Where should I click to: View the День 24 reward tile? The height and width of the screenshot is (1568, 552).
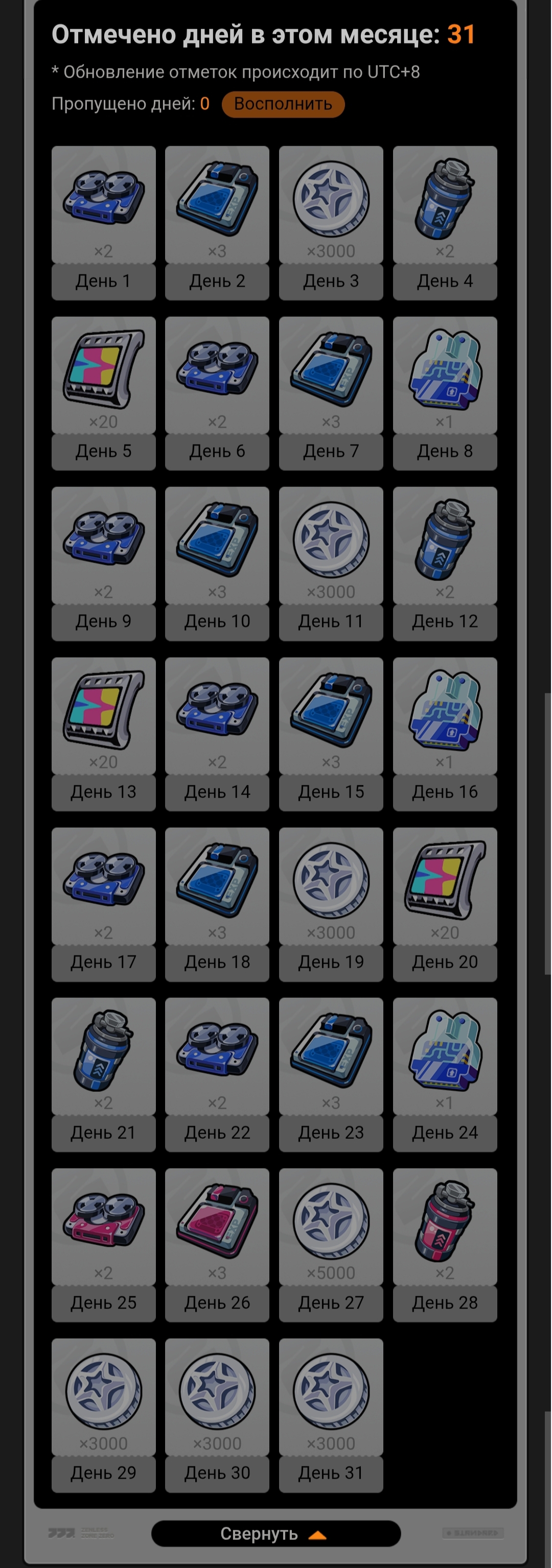click(444, 1074)
